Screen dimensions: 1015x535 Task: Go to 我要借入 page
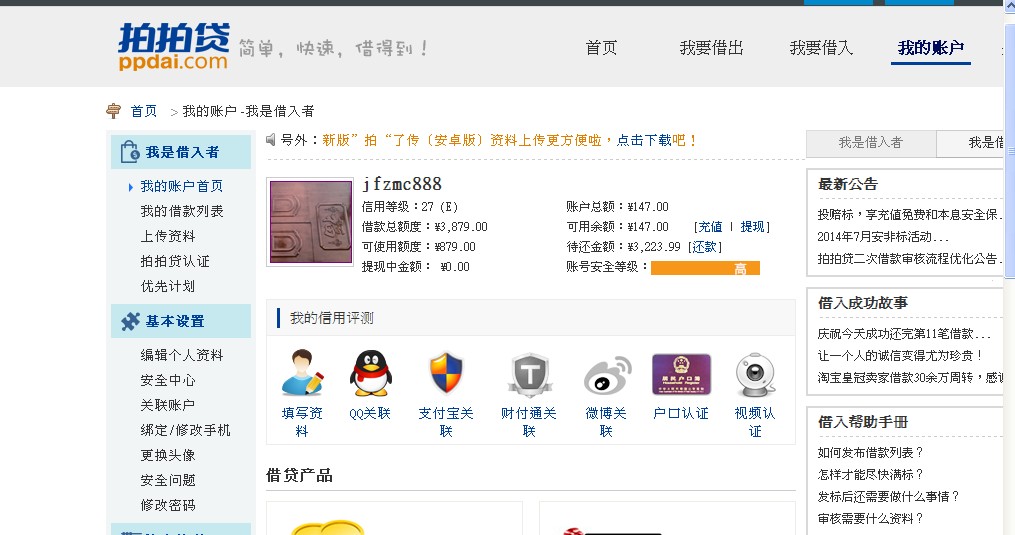(821, 48)
